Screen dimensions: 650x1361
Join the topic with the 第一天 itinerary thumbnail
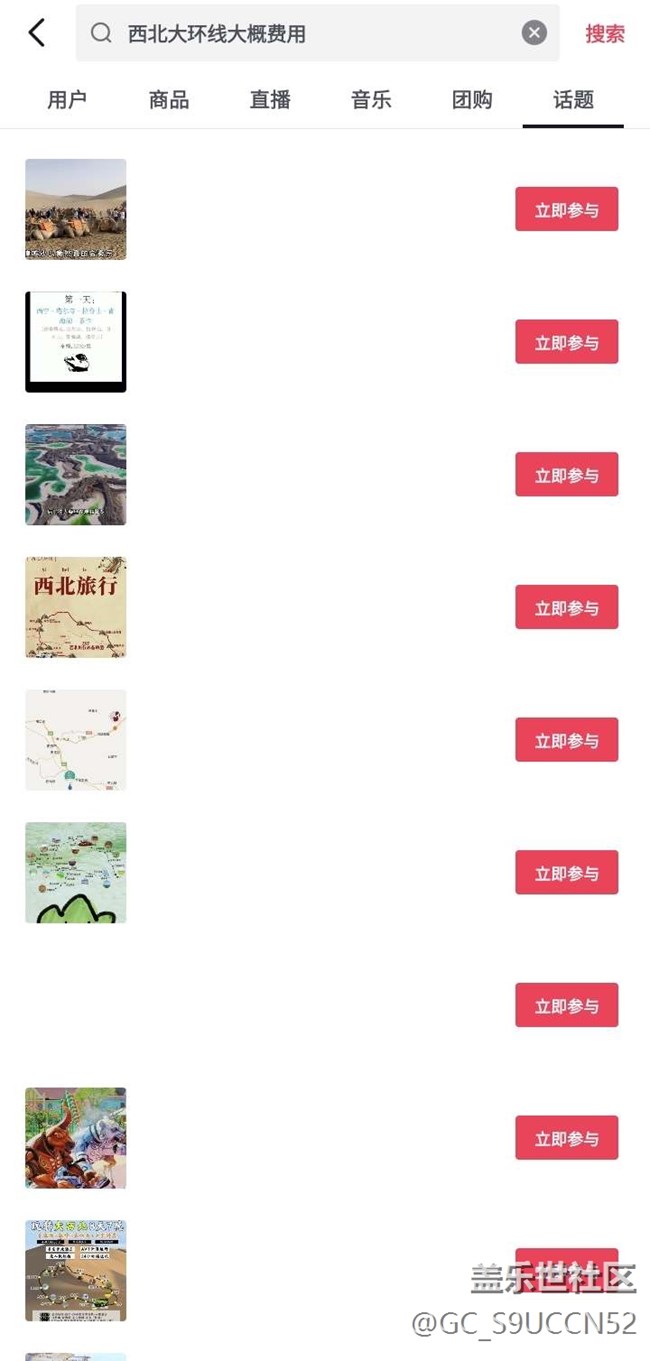[566, 342]
